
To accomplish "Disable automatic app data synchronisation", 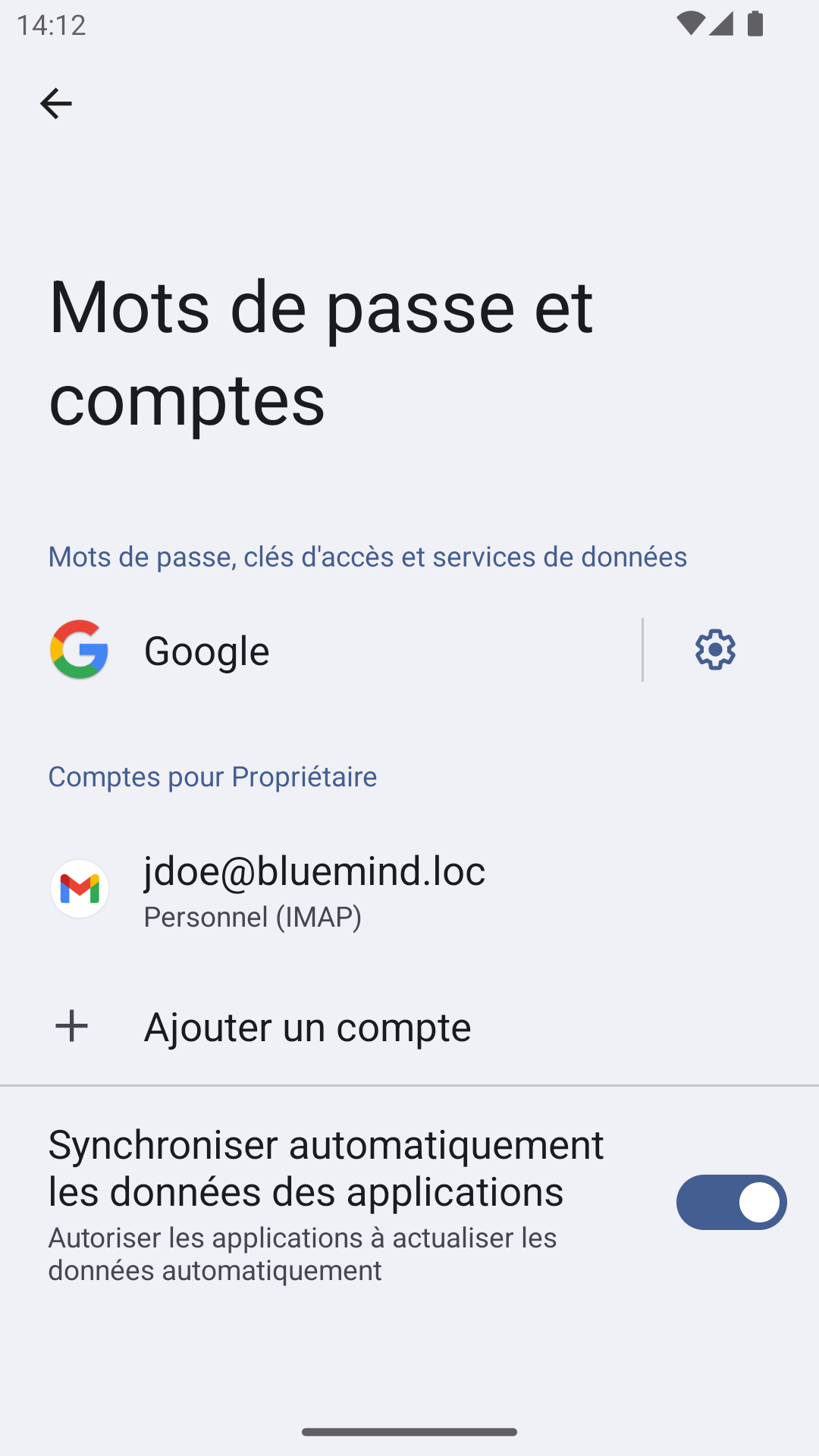I will click(x=731, y=1203).
